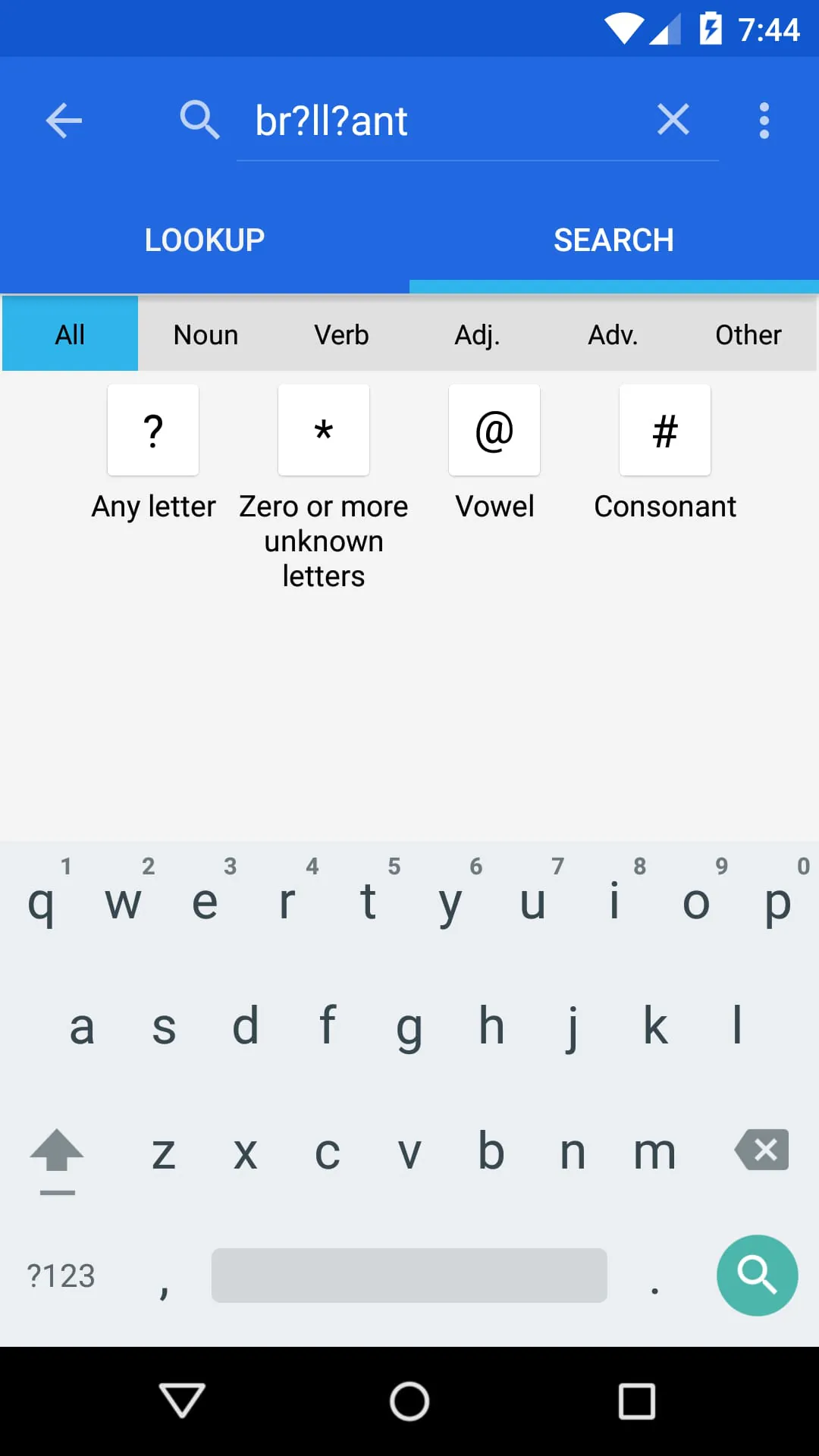Insert the "*" unknown letters wildcard
Viewport: 819px width, 1456px height.
(x=323, y=430)
